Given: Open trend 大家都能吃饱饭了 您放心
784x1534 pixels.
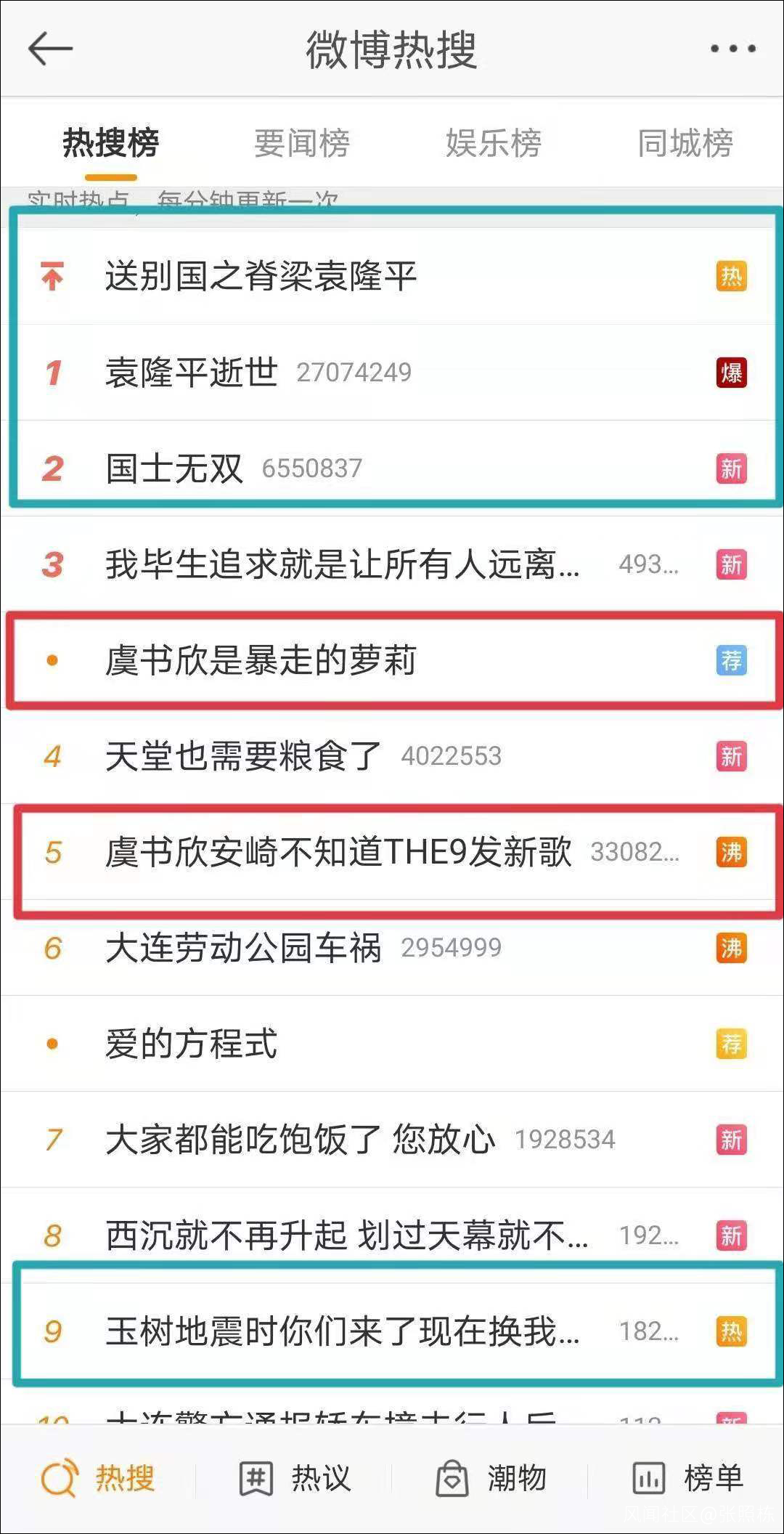Looking at the screenshot, I should click(300, 1140).
